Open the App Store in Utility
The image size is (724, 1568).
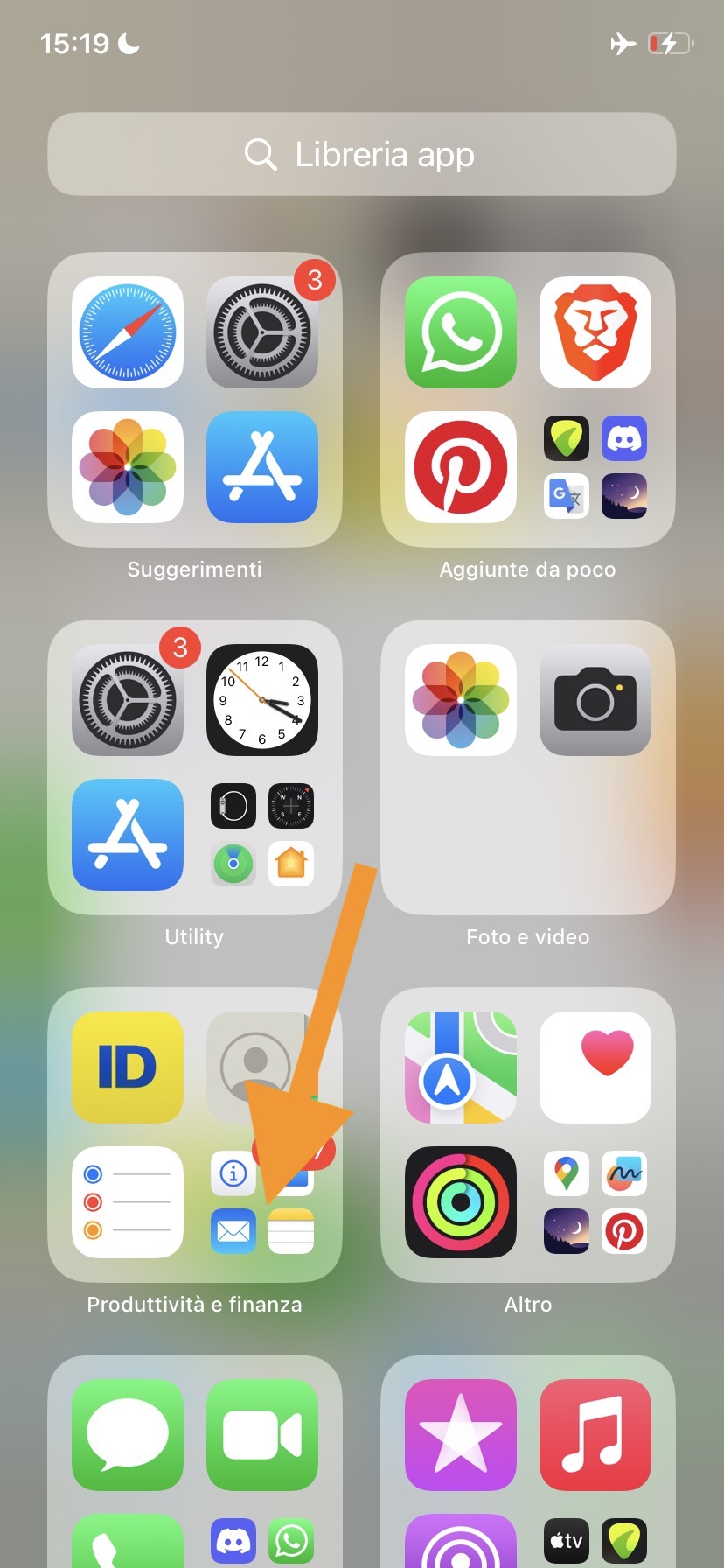[x=128, y=835]
